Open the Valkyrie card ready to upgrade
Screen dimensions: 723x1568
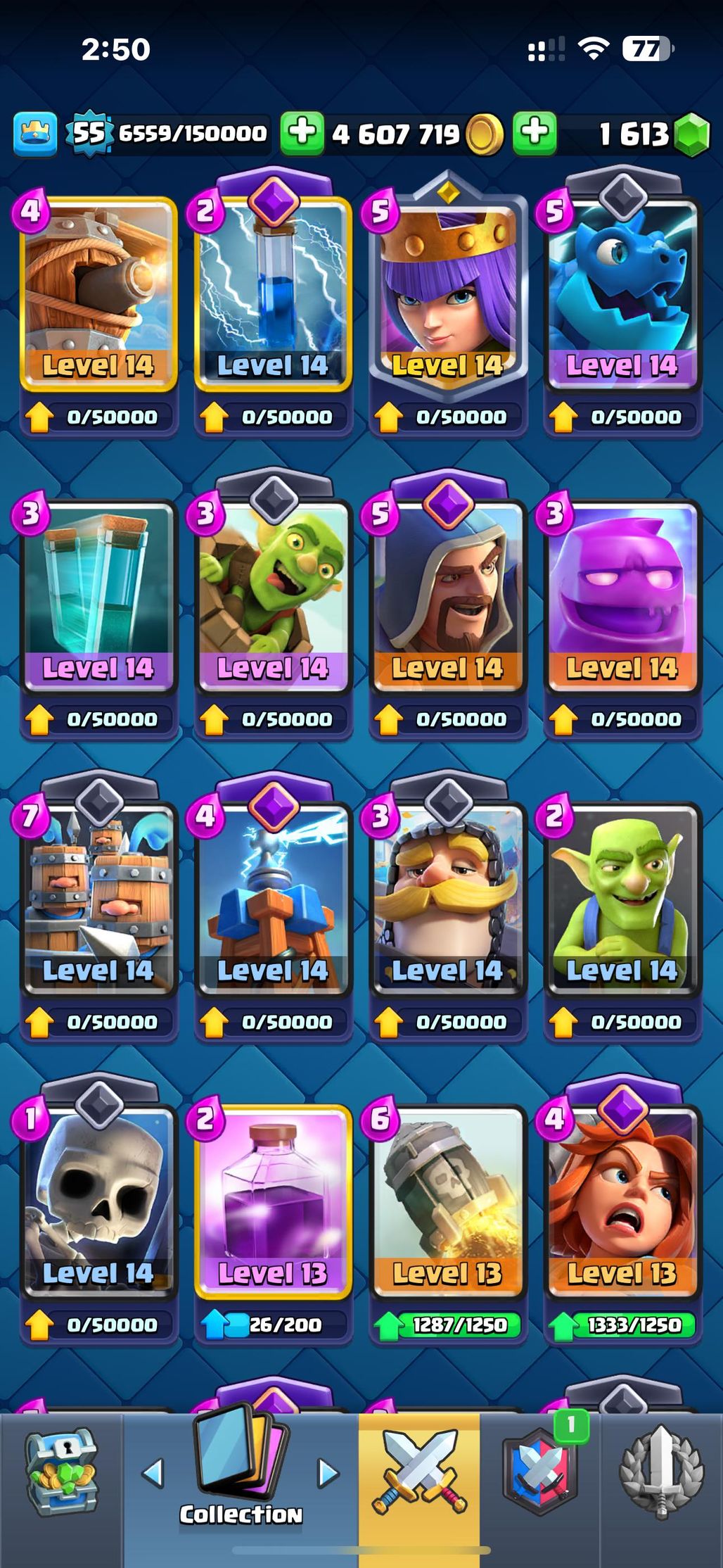pos(622,1203)
